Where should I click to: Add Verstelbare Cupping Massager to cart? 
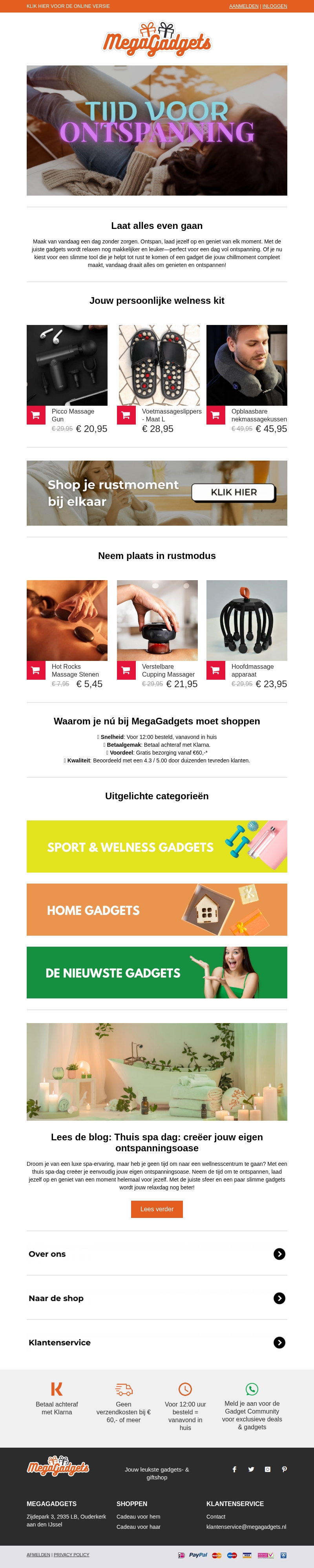pyautogui.click(x=126, y=670)
